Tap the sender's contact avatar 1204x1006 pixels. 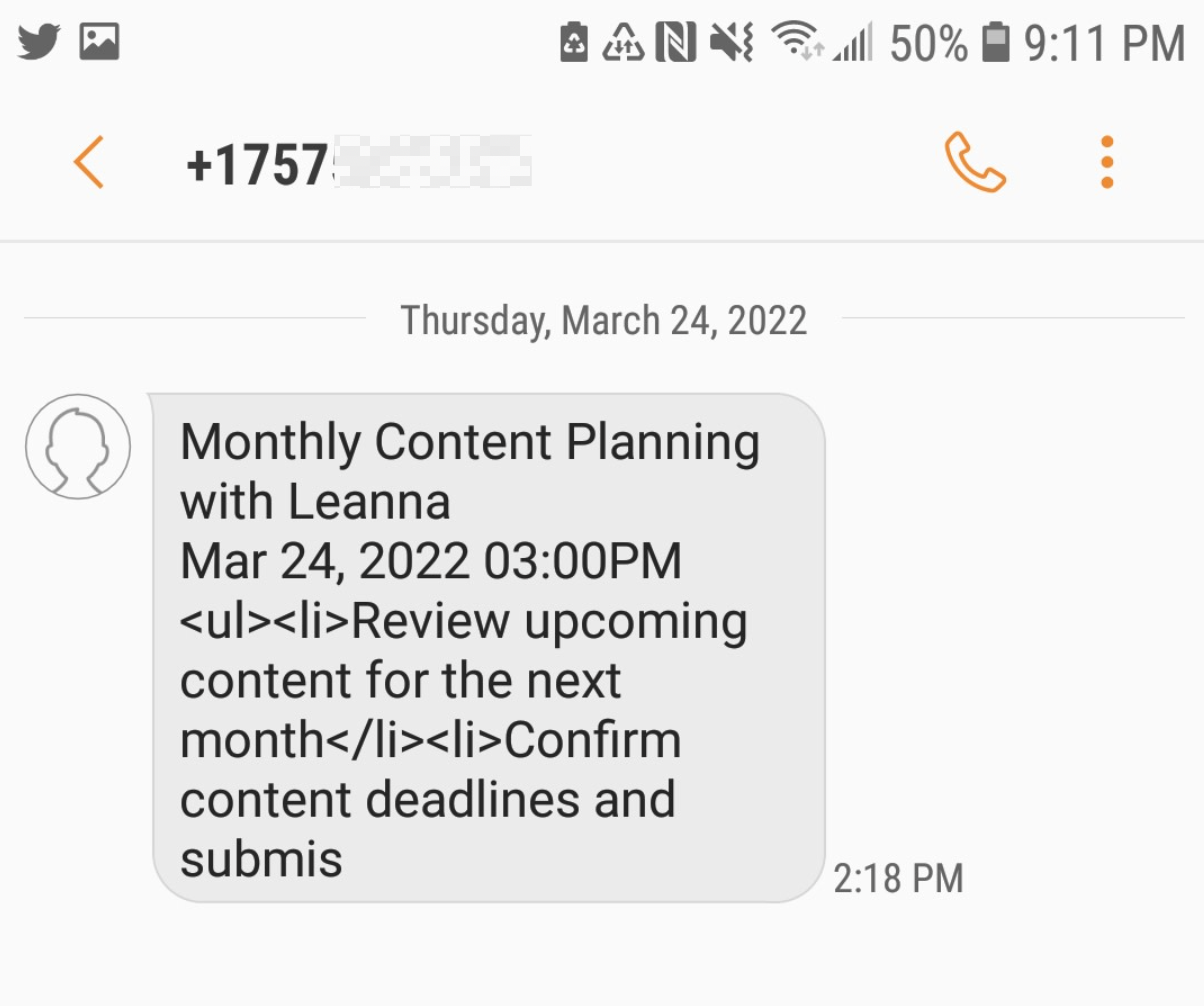78,447
